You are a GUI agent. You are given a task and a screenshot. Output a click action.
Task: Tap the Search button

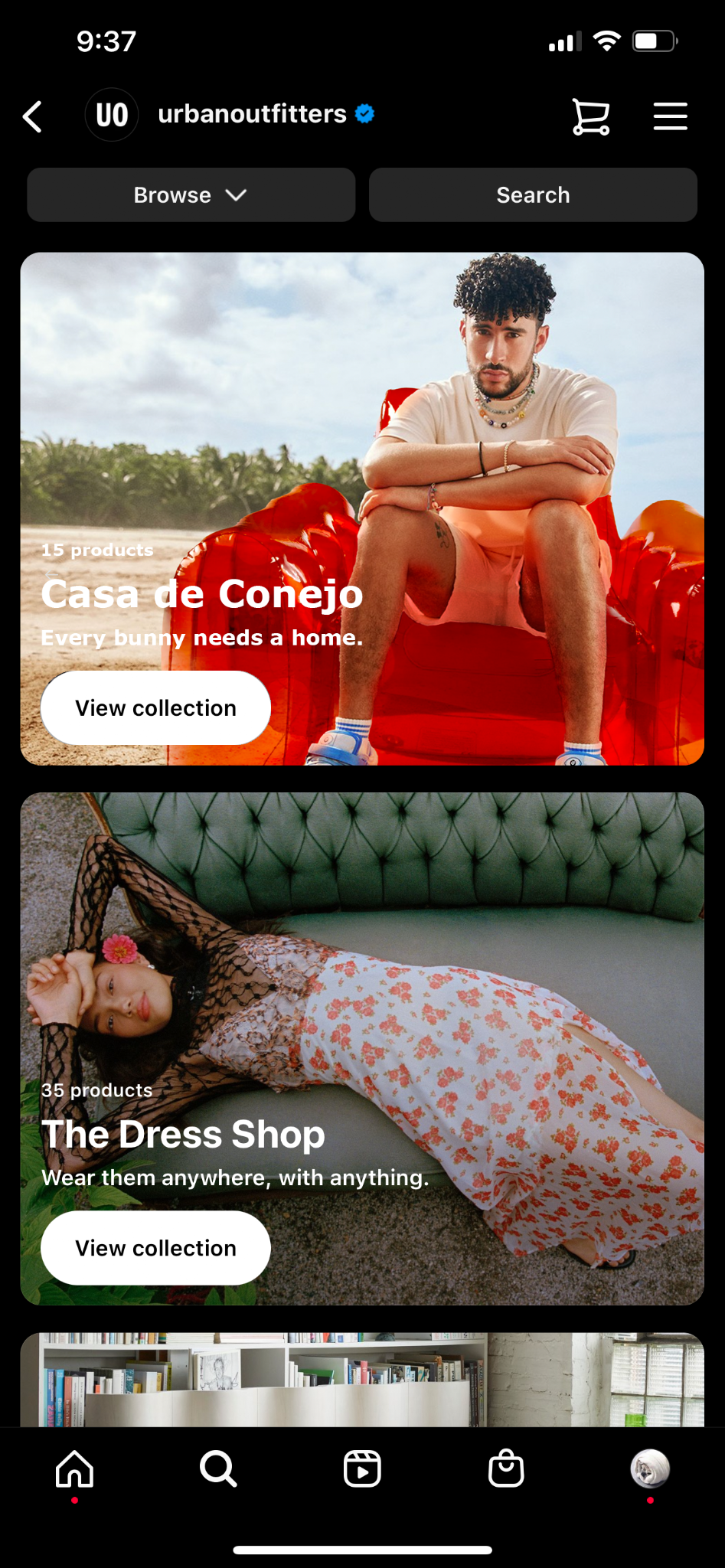coord(533,195)
